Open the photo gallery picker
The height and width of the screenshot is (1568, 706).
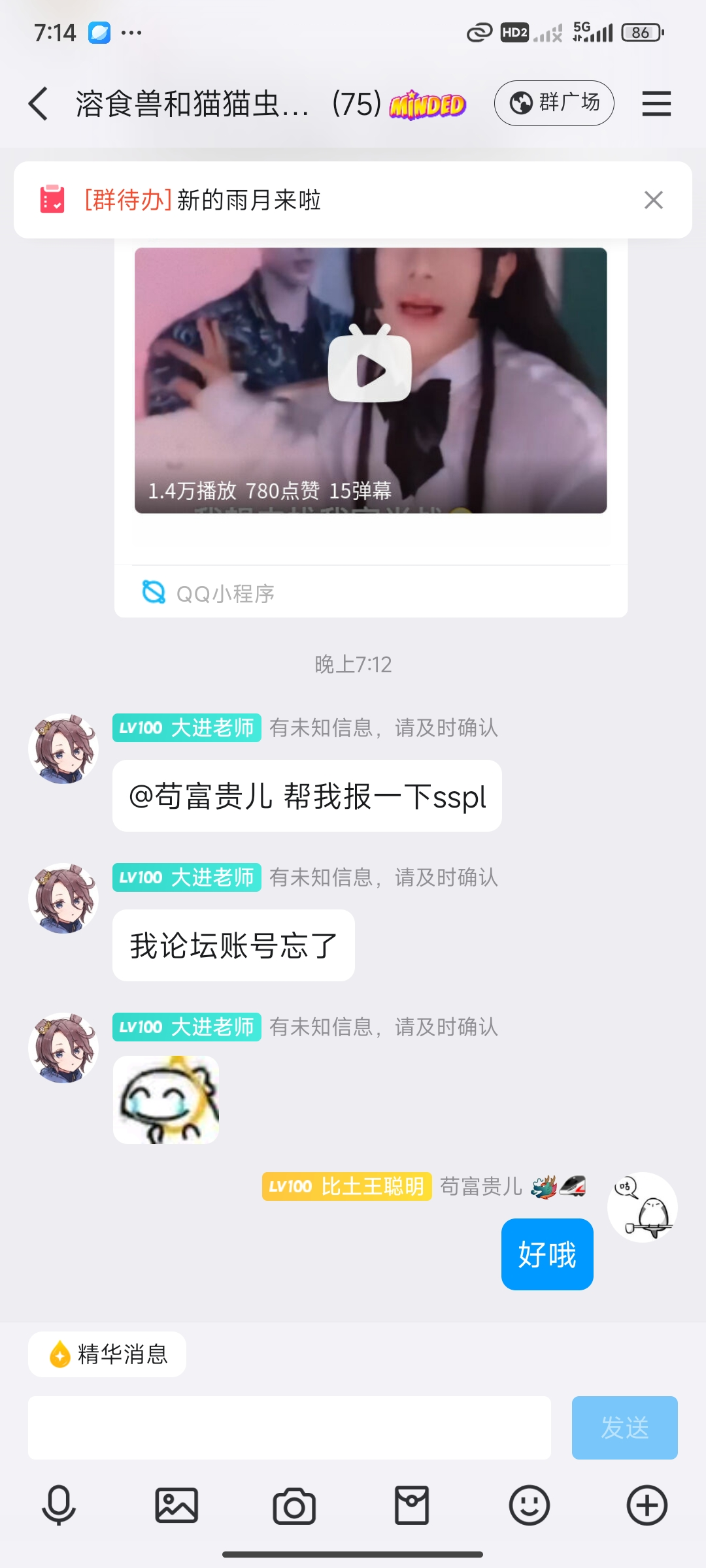176,1506
